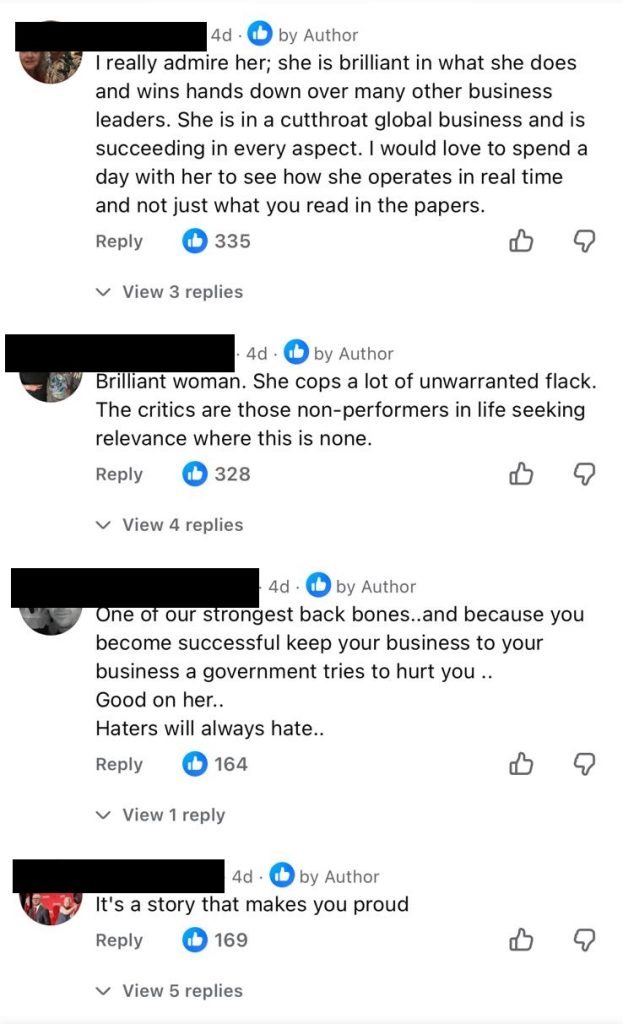This screenshot has width=623, height=1024.
Task: Like the 'I really admire her' comment
Action: pos(521,241)
